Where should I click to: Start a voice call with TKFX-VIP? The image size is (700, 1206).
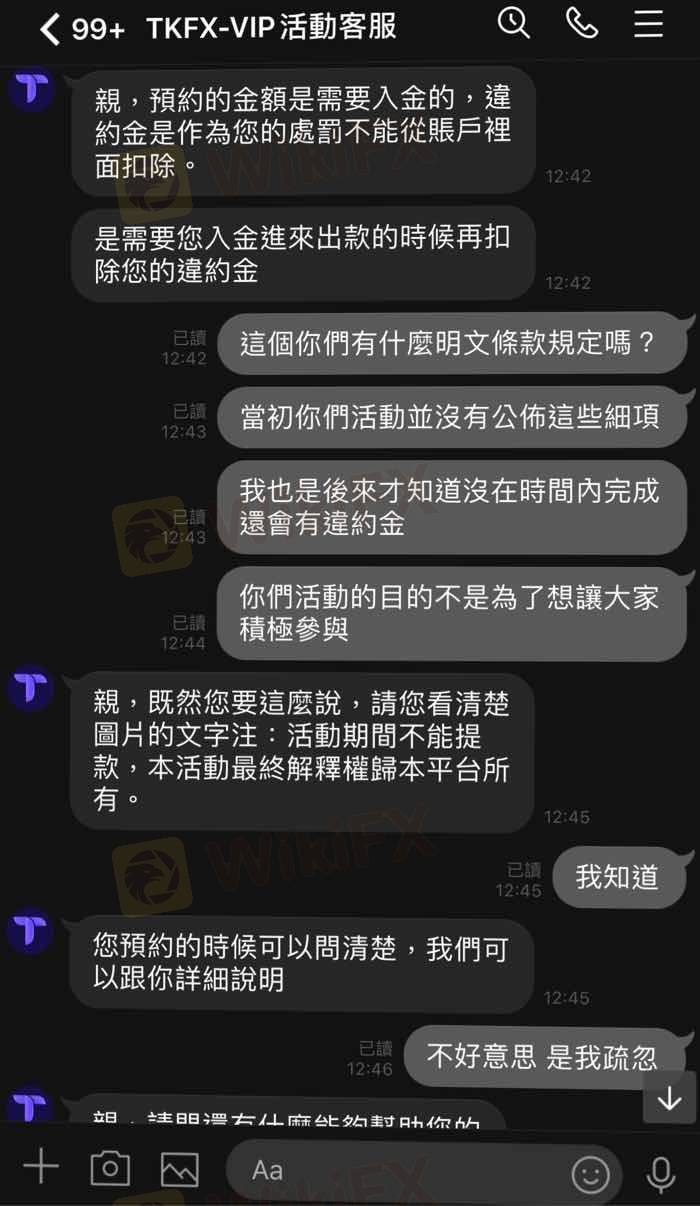click(x=582, y=24)
